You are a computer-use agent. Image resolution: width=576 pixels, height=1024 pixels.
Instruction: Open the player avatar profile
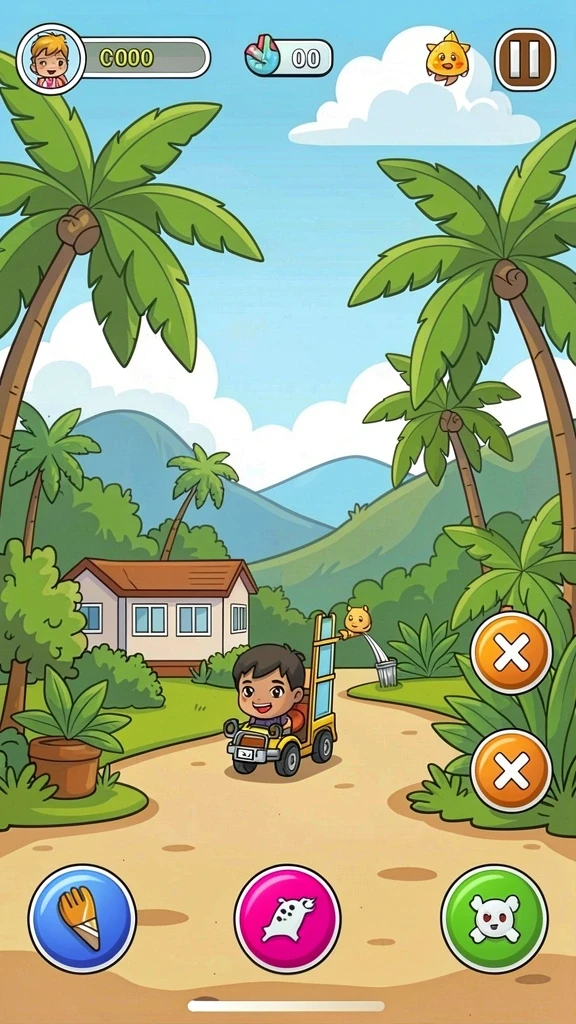point(51,59)
